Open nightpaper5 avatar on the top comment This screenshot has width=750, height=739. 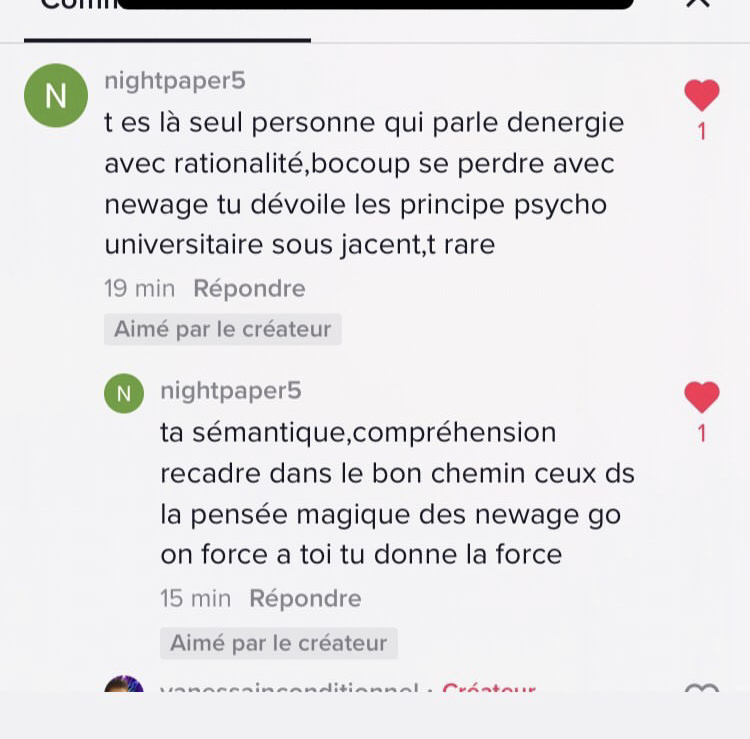coord(56,95)
